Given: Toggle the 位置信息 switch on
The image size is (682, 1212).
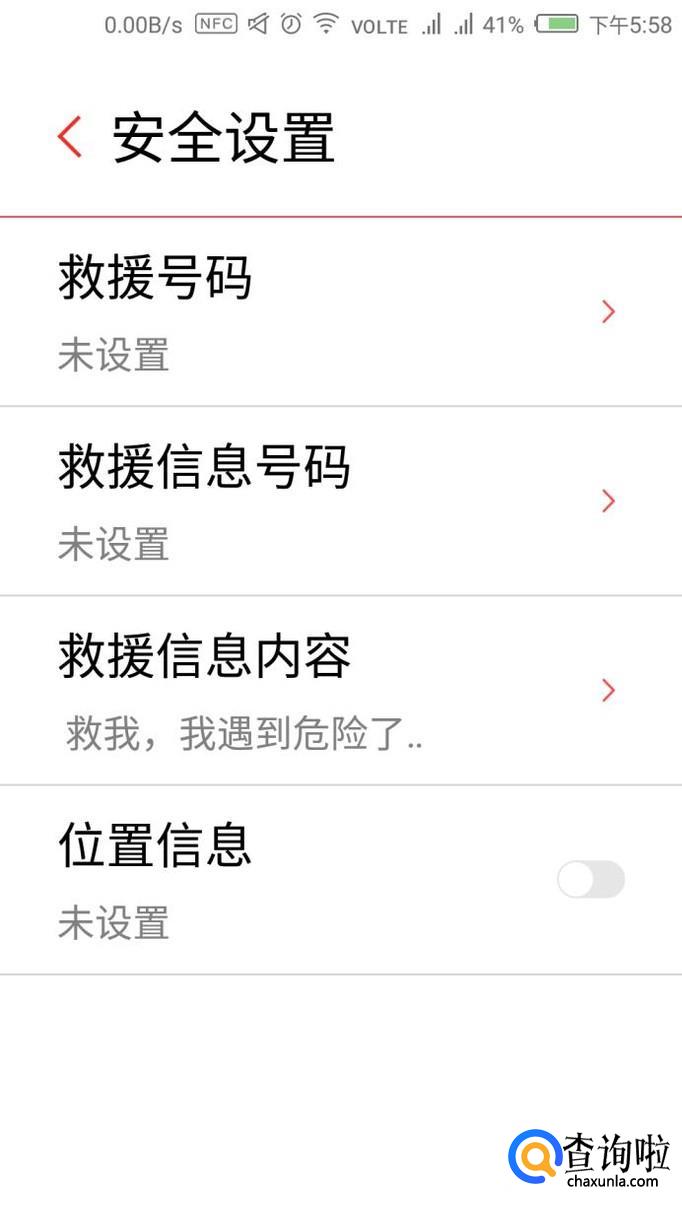Looking at the screenshot, I should (590, 880).
